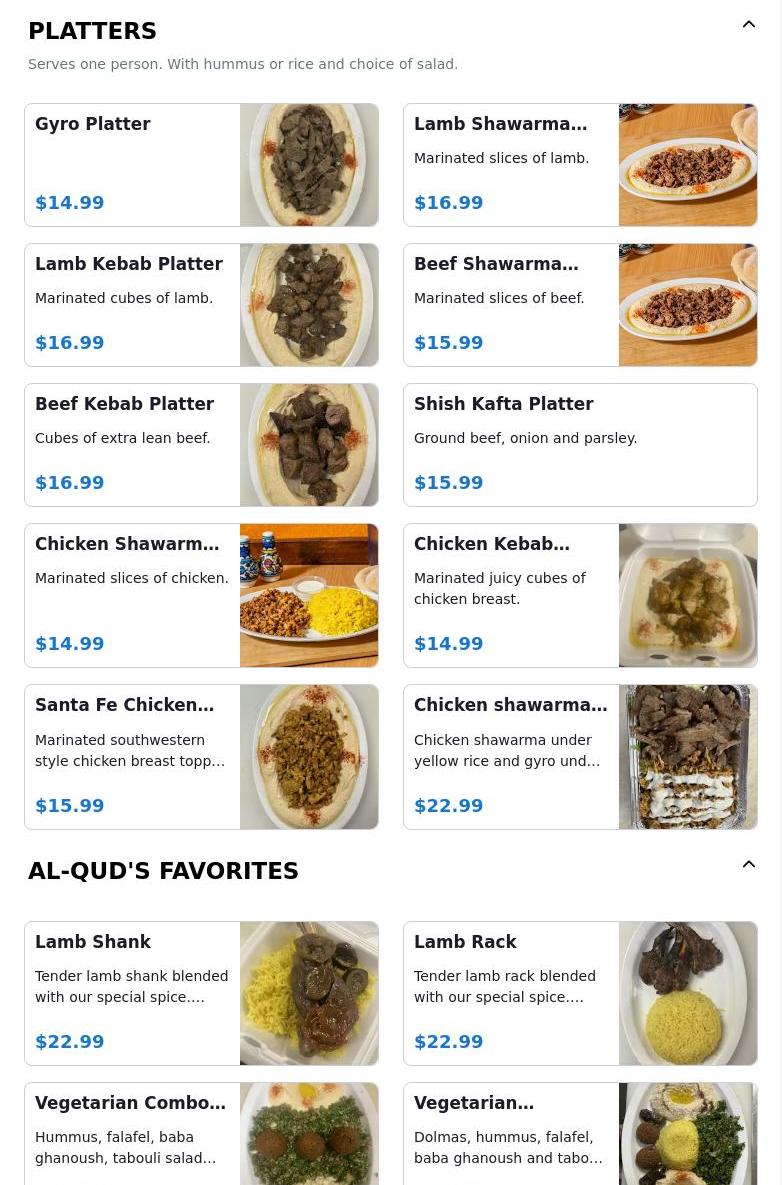Viewport: 782px width, 1185px height.
Task: Open the Chicken Kebab platter card
Action: pos(580,595)
